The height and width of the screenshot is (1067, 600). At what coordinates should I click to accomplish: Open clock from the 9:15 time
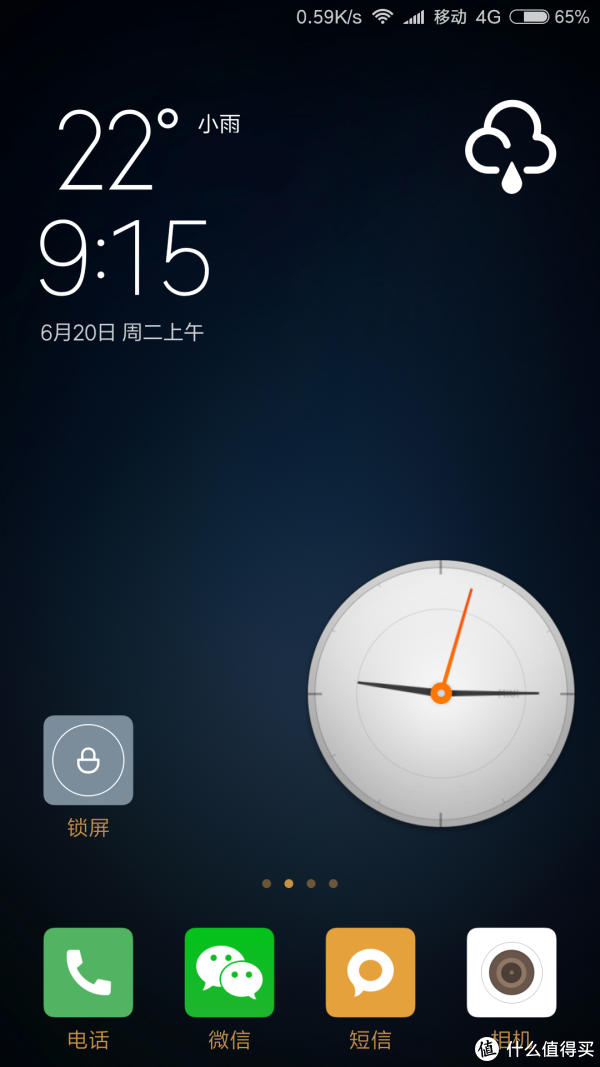(x=124, y=257)
